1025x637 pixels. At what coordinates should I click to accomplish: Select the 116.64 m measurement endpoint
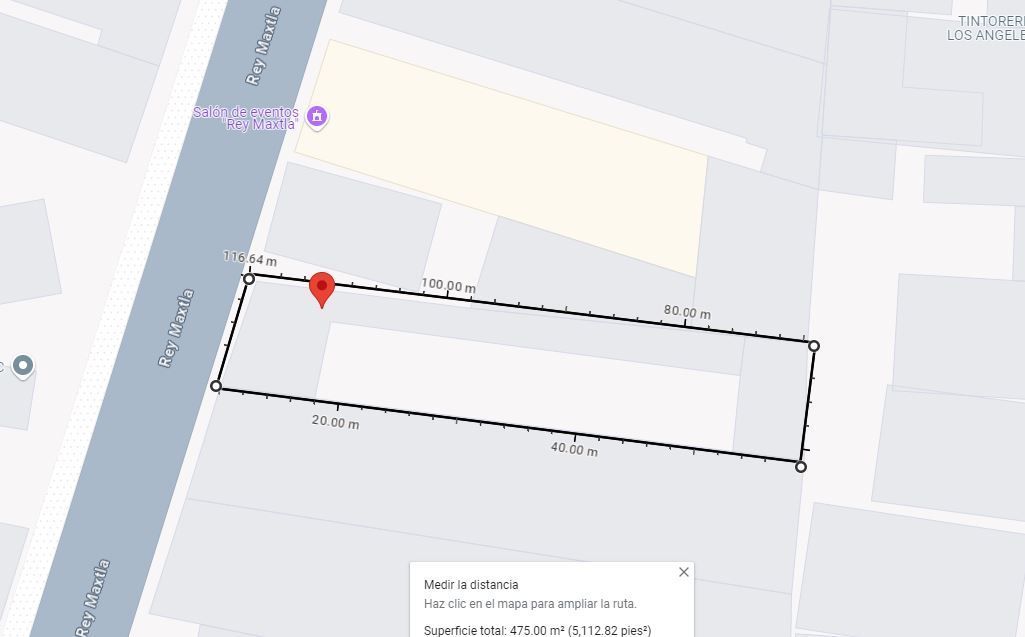coord(249,279)
